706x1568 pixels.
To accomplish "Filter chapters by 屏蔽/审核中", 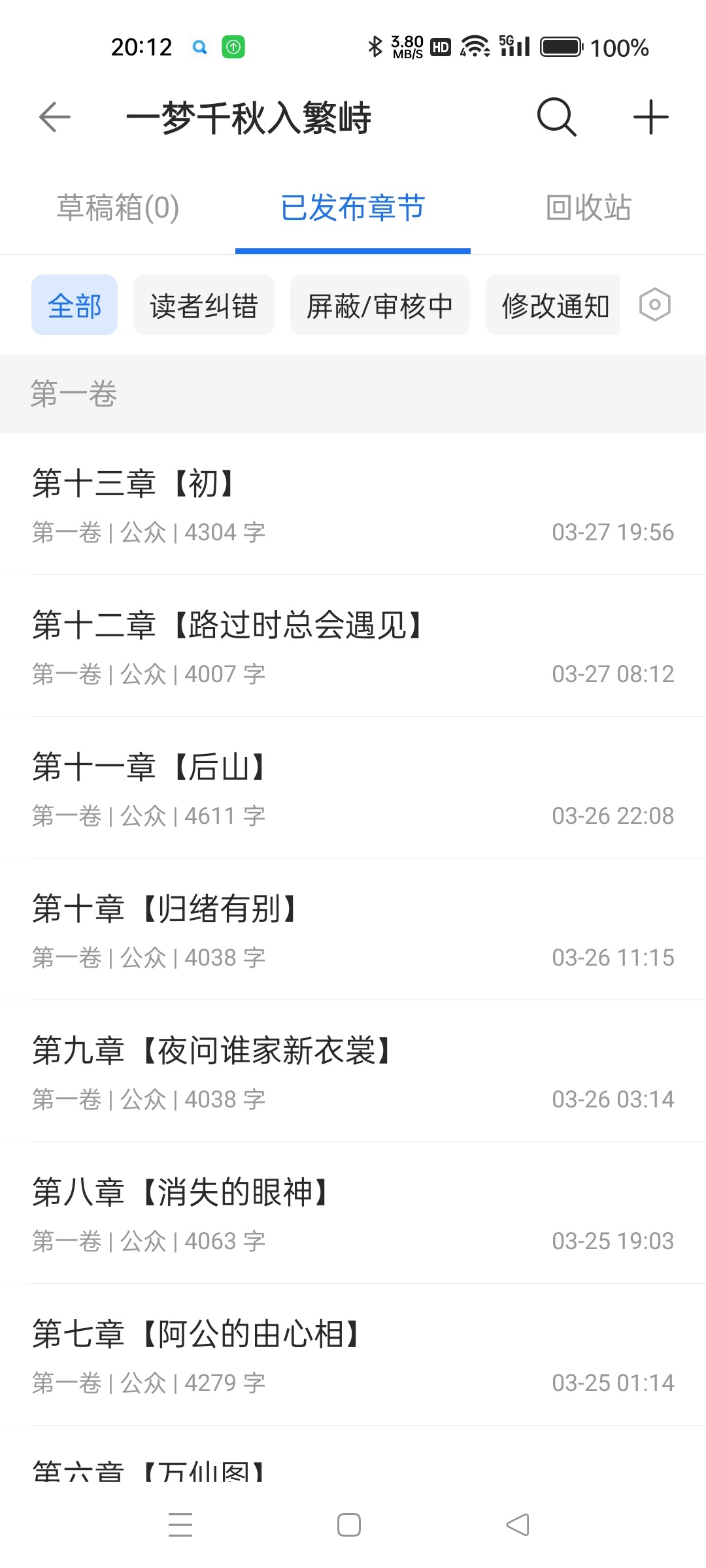I will 380,305.
